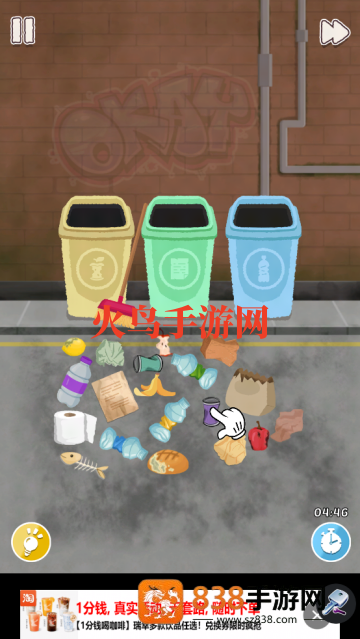Image resolution: width=360 pixels, height=639 pixels.
Task: Tap the fast-forward skip button
Action: [x=335, y=32]
